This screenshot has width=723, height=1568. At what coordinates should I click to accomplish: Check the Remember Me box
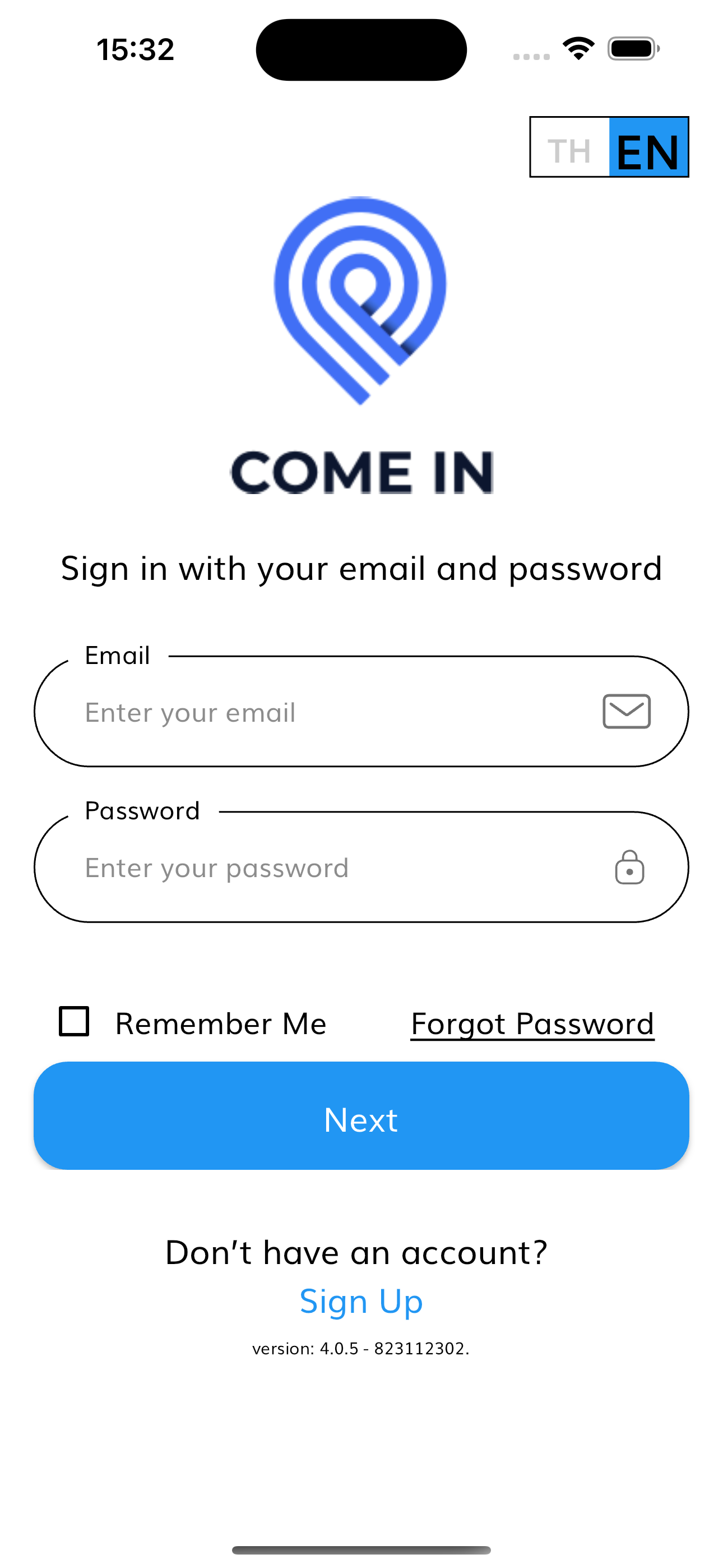(74, 1021)
